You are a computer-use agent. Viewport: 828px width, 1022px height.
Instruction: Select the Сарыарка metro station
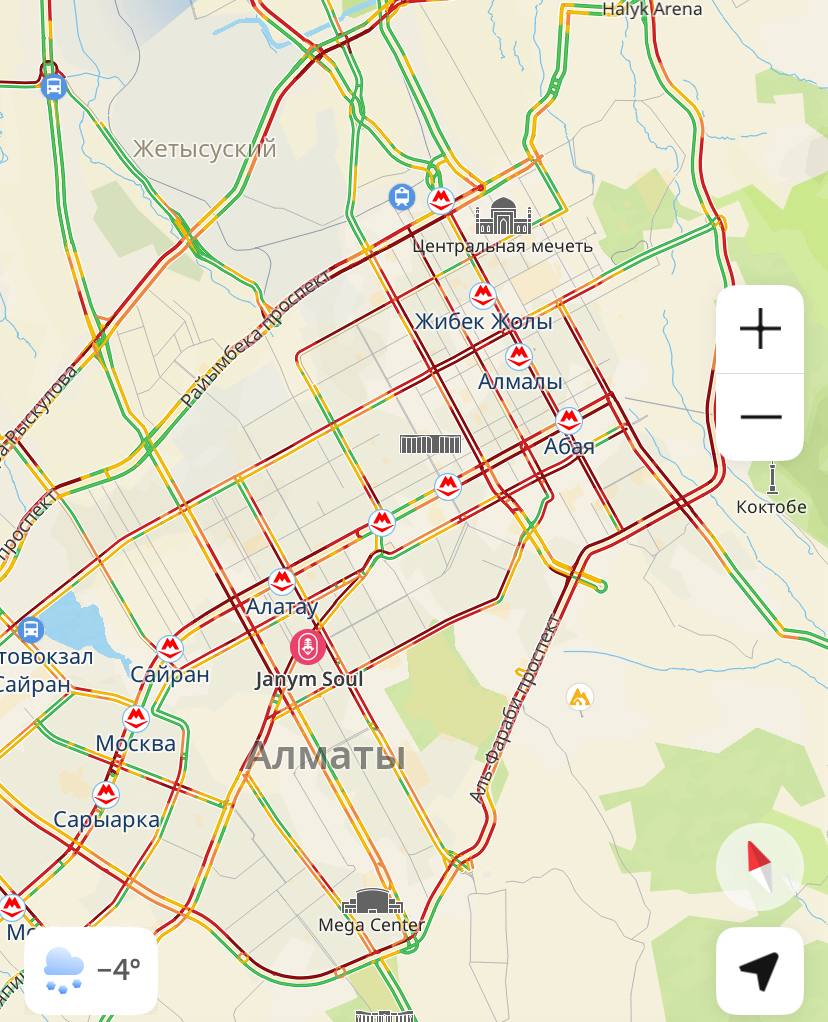[x=106, y=795]
